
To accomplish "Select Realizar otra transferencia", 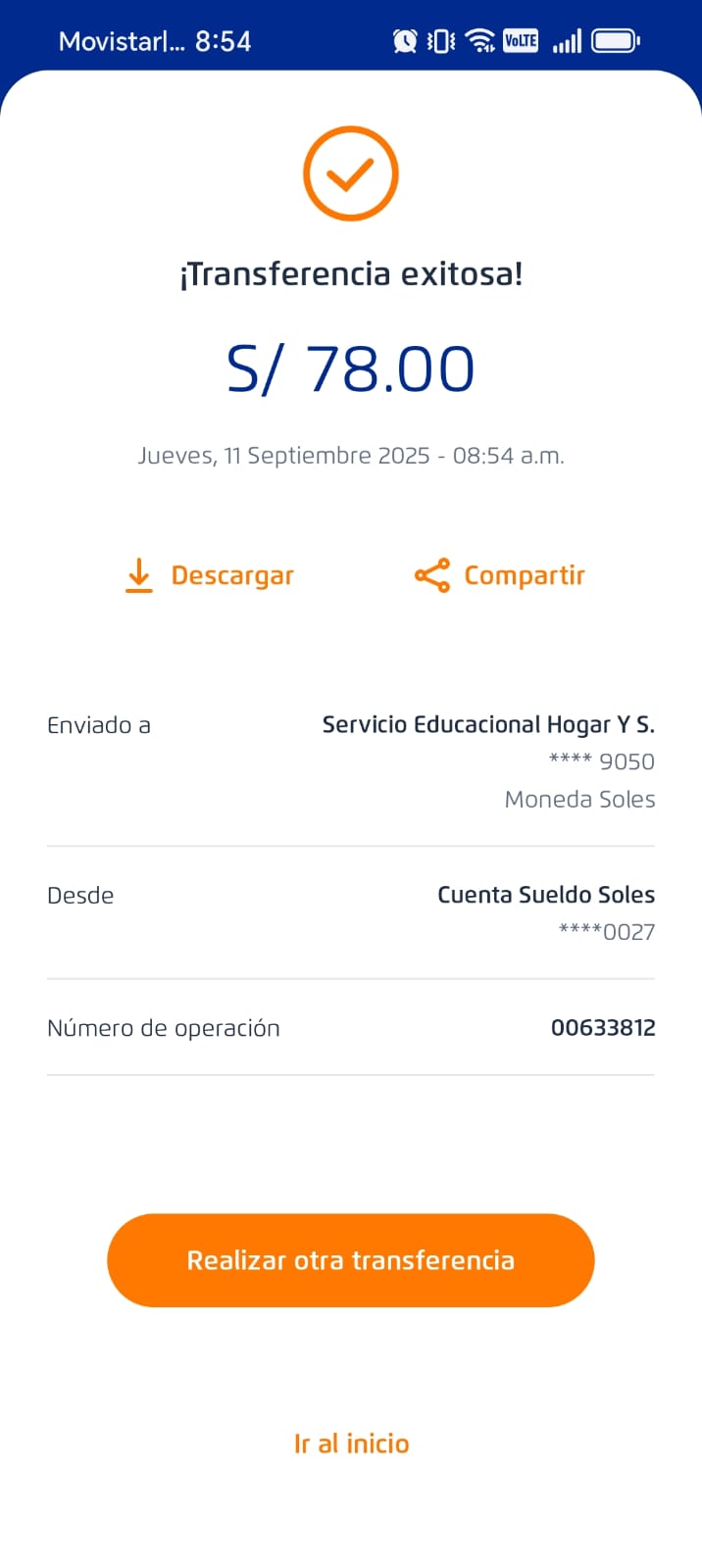I will (351, 1260).
